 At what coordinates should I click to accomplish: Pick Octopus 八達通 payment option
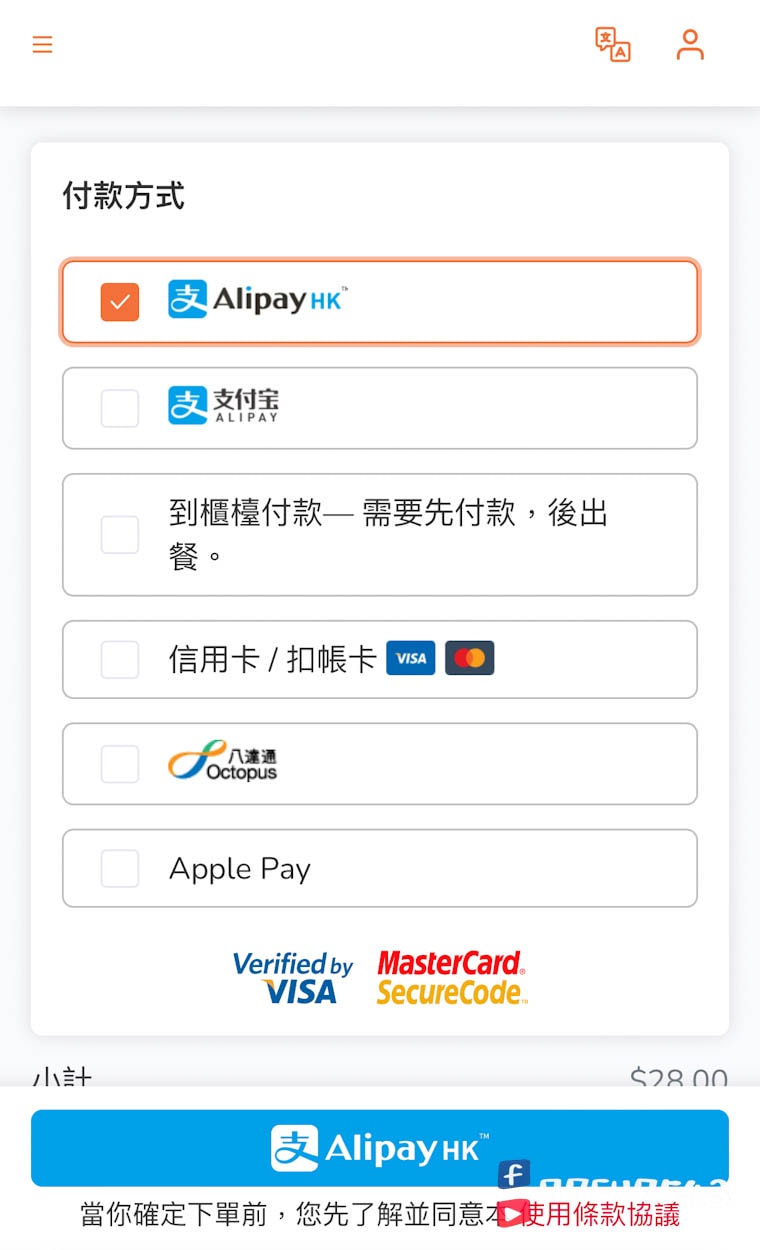pos(120,764)
